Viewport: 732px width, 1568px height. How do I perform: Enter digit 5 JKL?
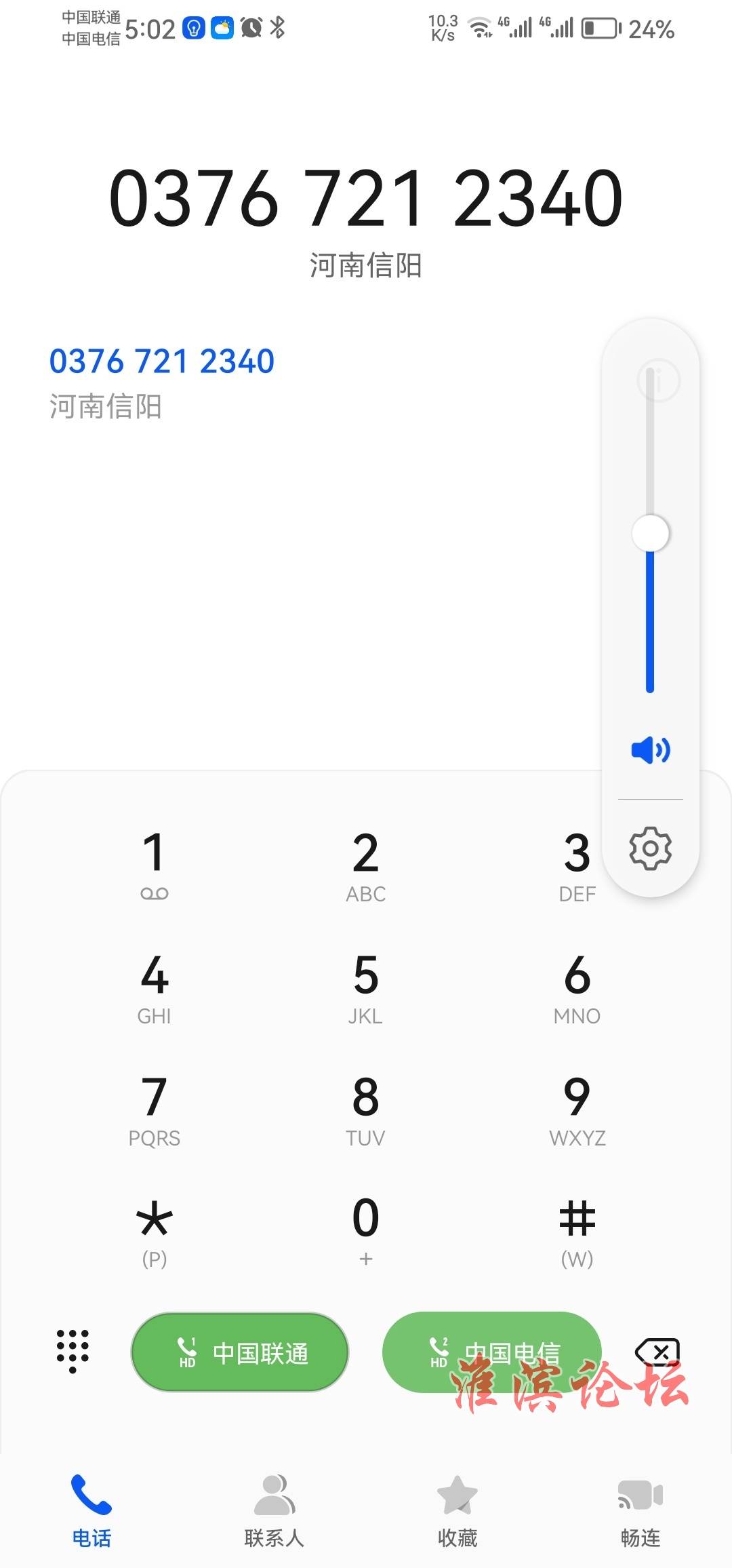point(366,987)
